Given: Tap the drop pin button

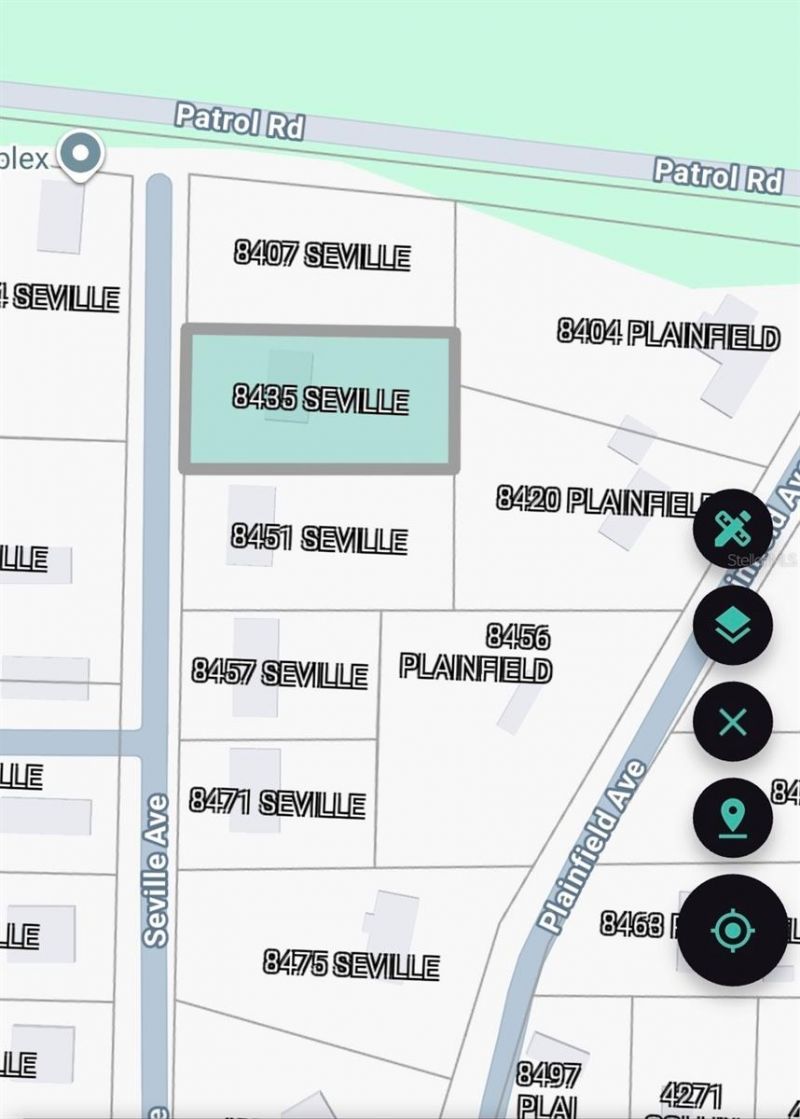Looking at the screenshot, I should [x=732, y=817].
